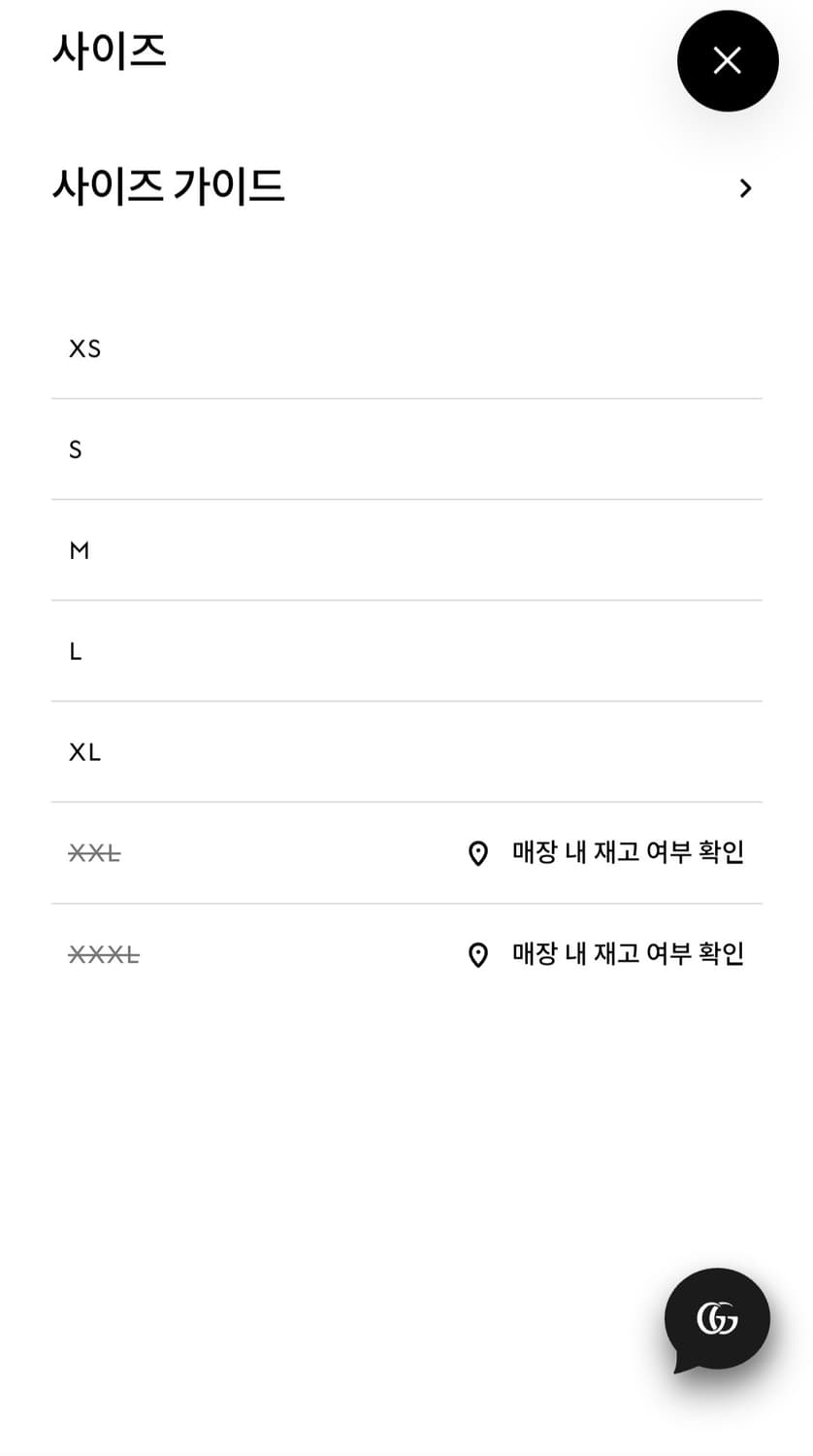Tap the chat assistant icon bottom corner
The image size is (813, 1456).
[717, 1320]
